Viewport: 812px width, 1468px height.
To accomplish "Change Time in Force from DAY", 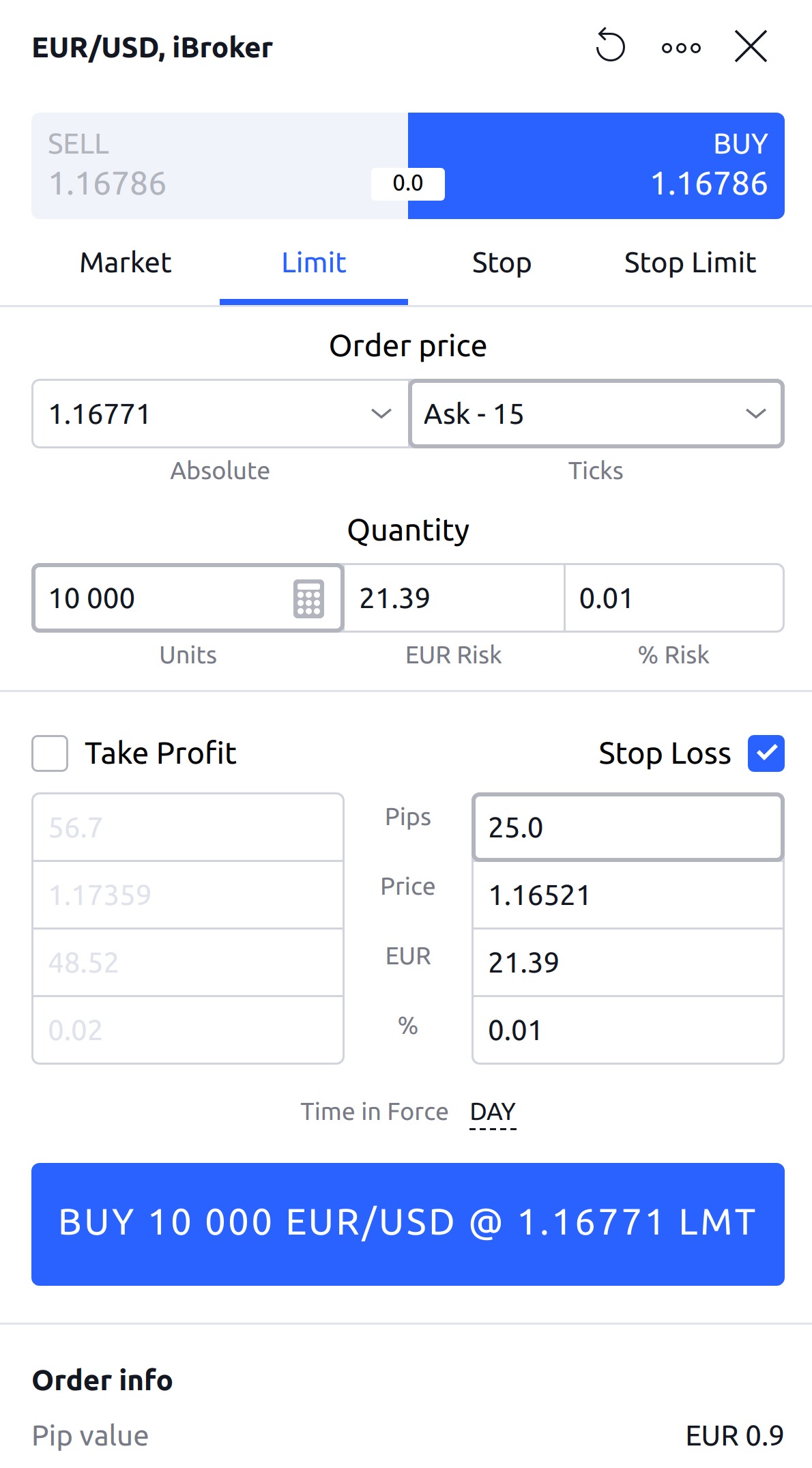I will click(x=493, y=1112).
